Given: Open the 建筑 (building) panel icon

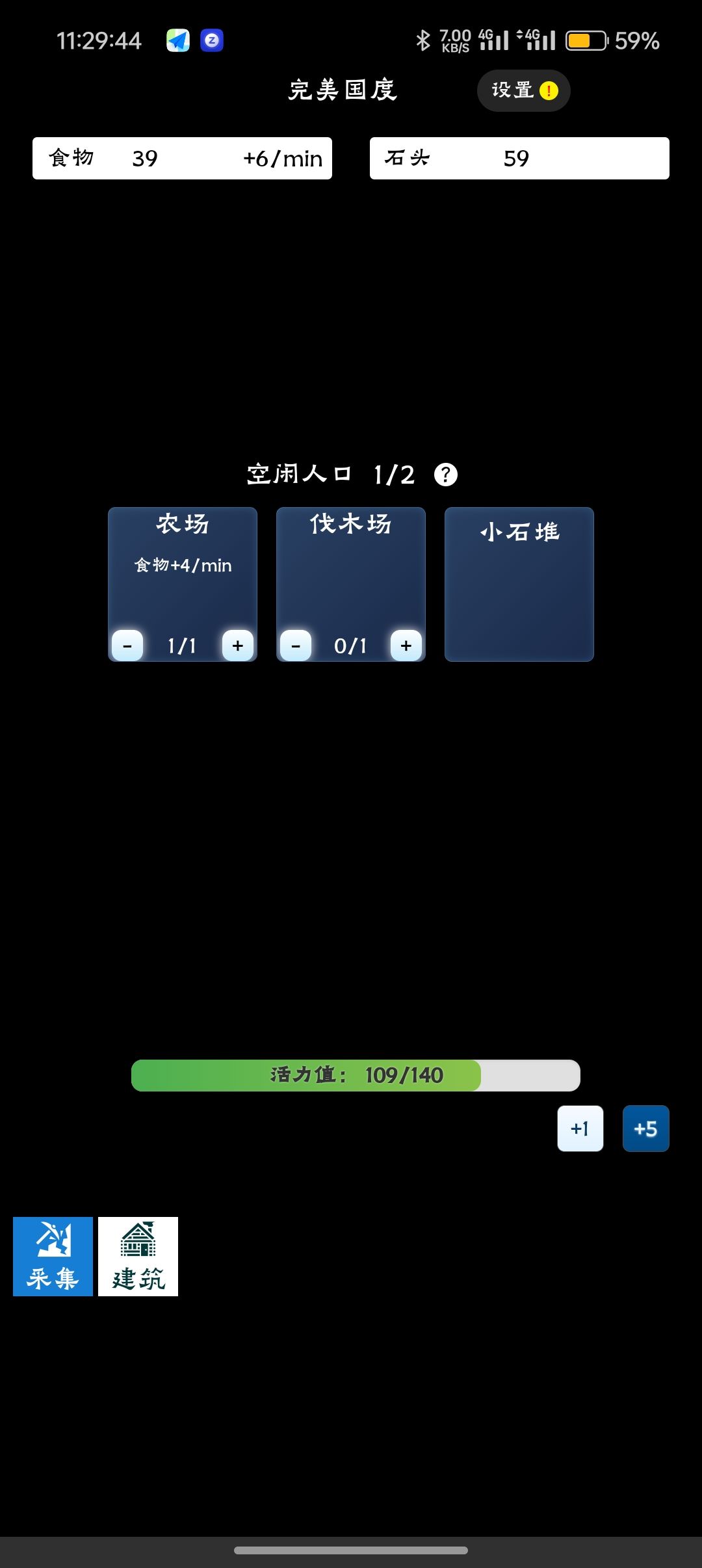Looking at the screenshot, I should pyautogui.click(x=138, y=1255).
